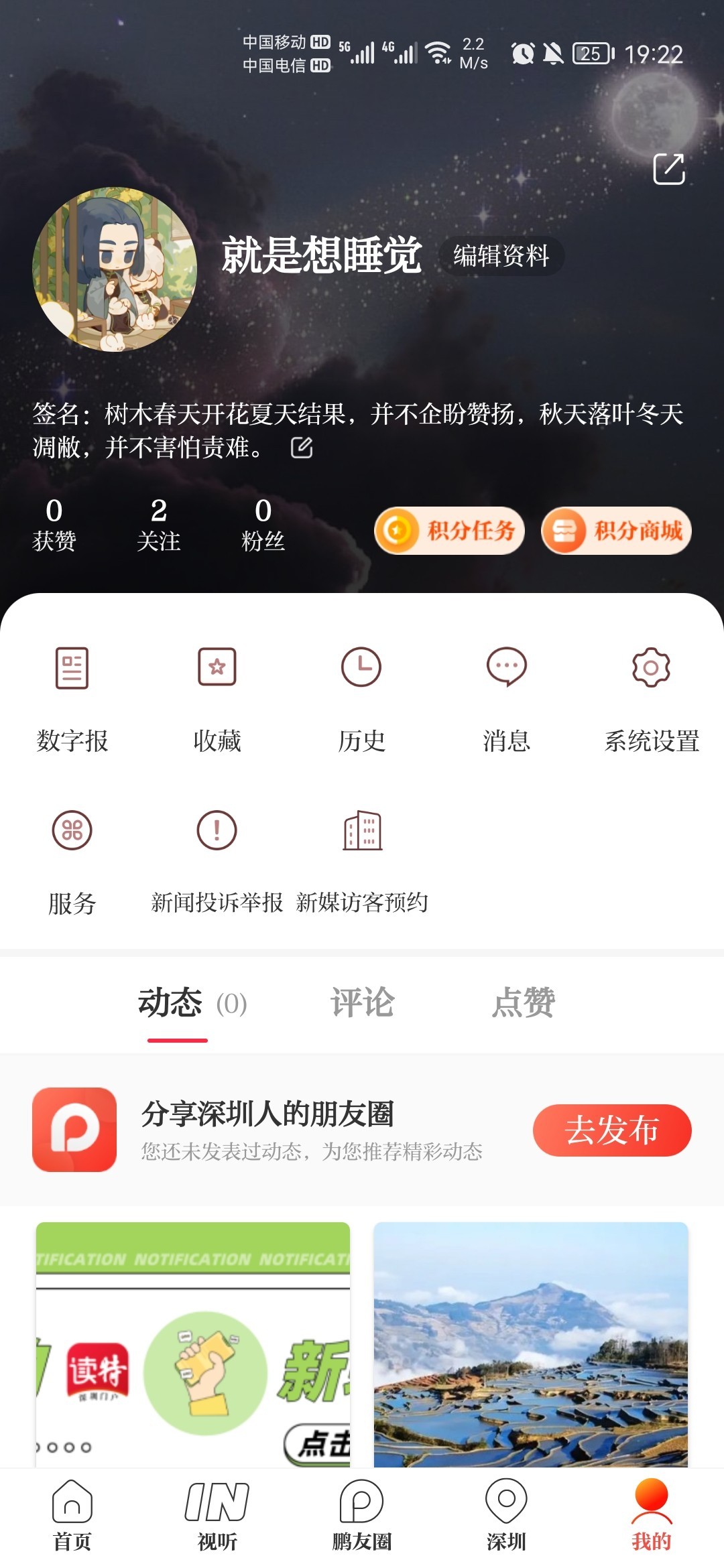
Task: Open 收藏 favorites
Action: coord(217,697)
